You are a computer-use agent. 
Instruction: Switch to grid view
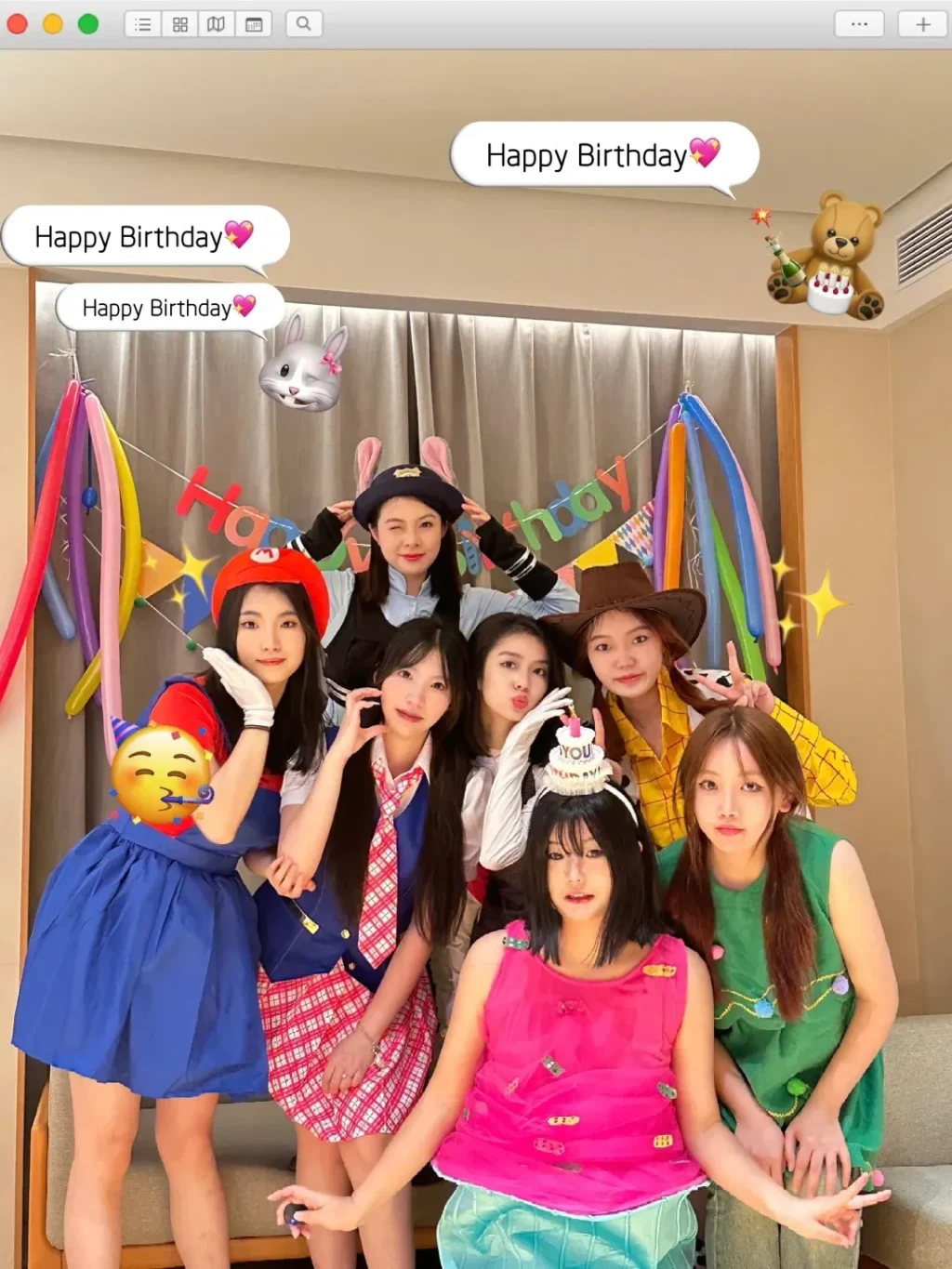point(179,24)
